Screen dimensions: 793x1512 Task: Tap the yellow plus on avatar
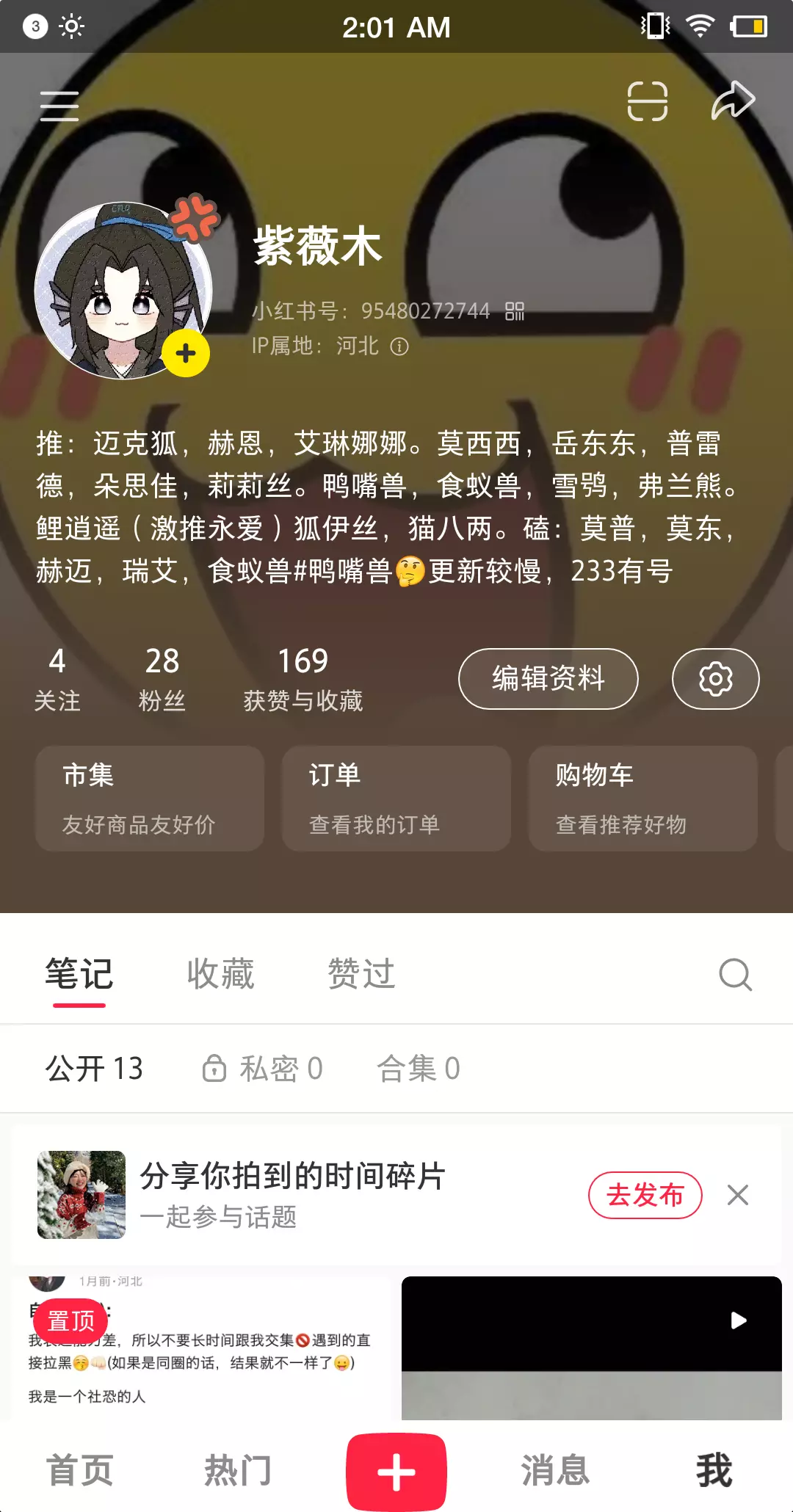click(186, 353)
